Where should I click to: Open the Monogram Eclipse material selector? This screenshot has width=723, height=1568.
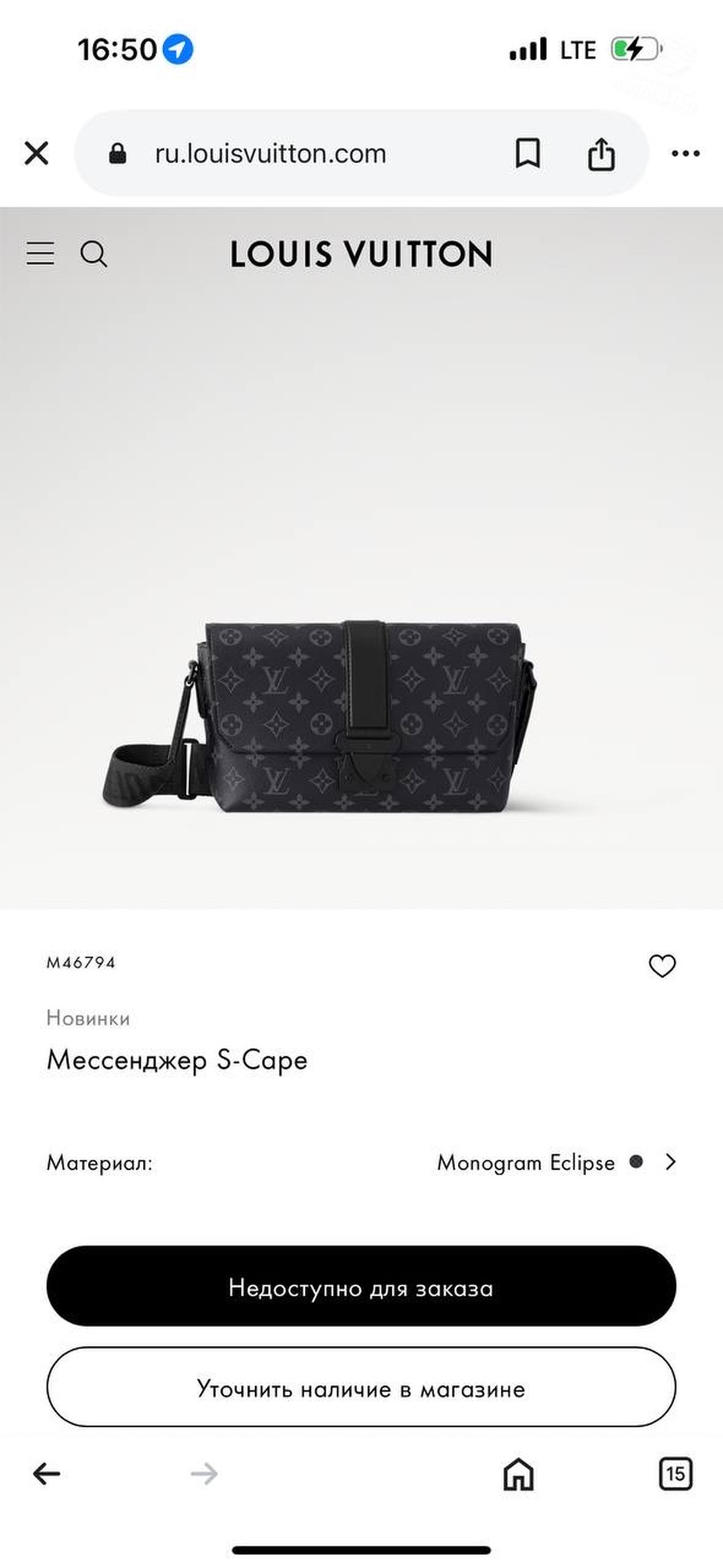(x=557, y=1162)
